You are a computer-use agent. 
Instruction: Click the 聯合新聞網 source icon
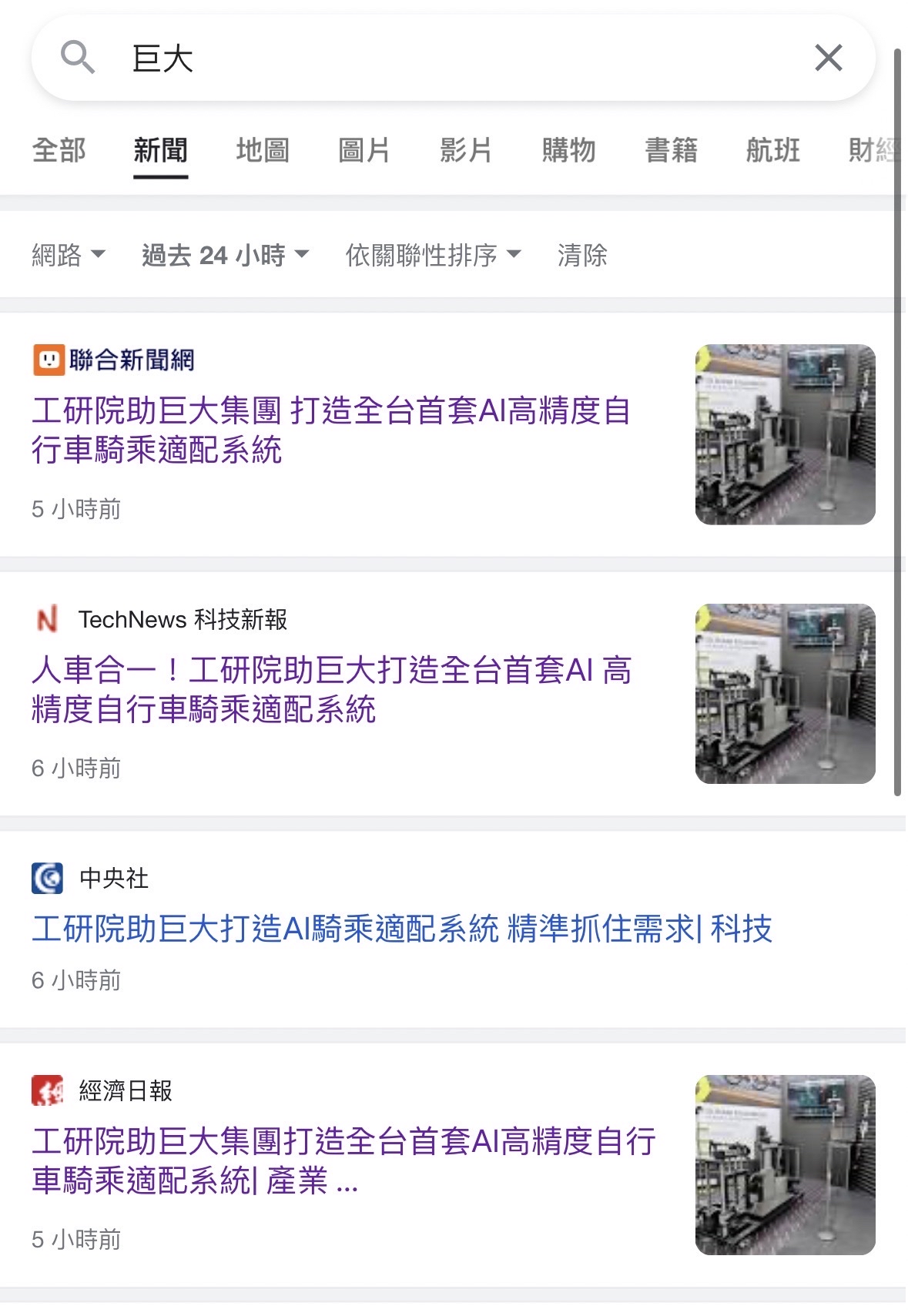[x=48, y=357]
